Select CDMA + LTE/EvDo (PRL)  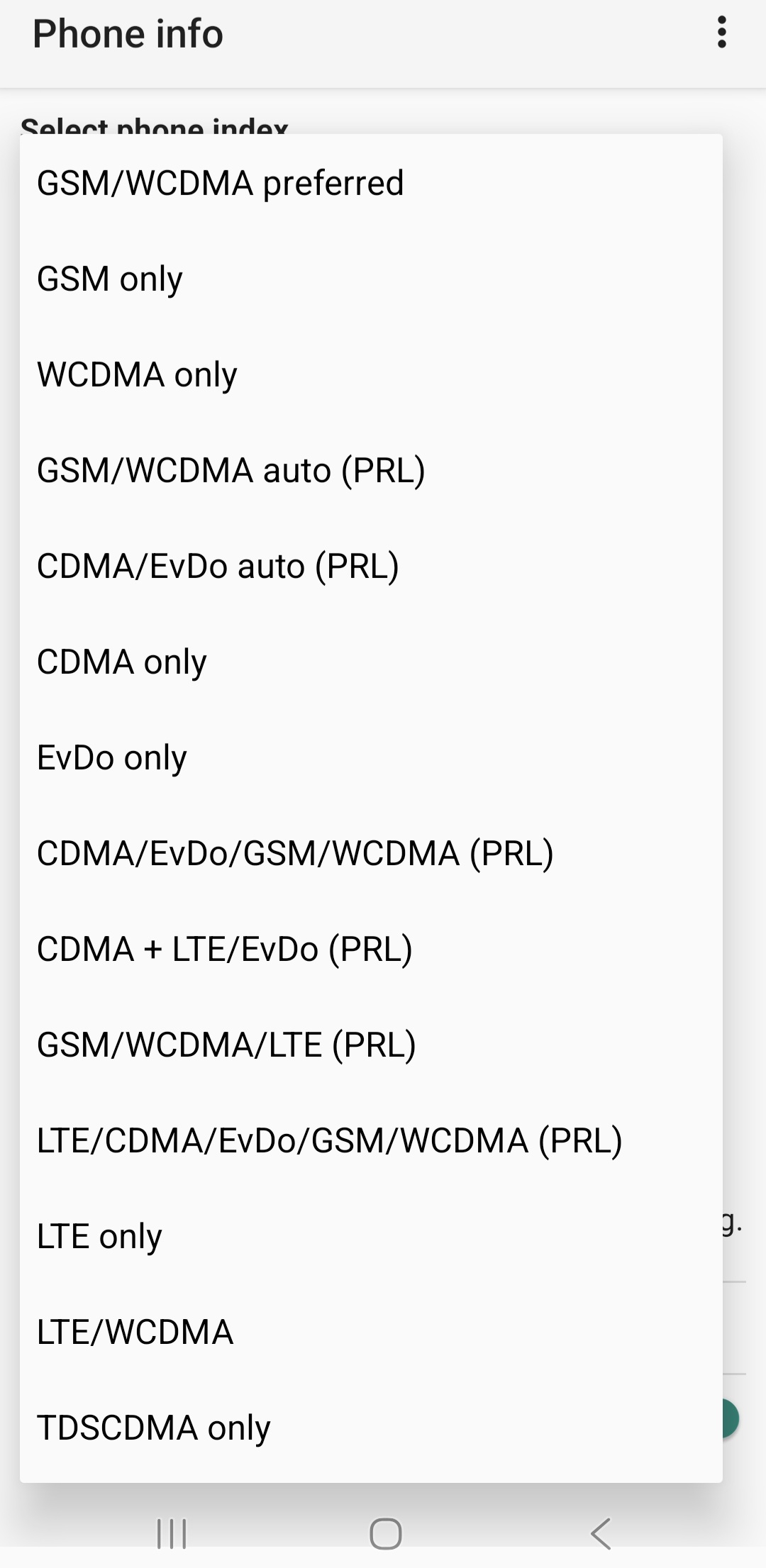[x=224, y=949]
